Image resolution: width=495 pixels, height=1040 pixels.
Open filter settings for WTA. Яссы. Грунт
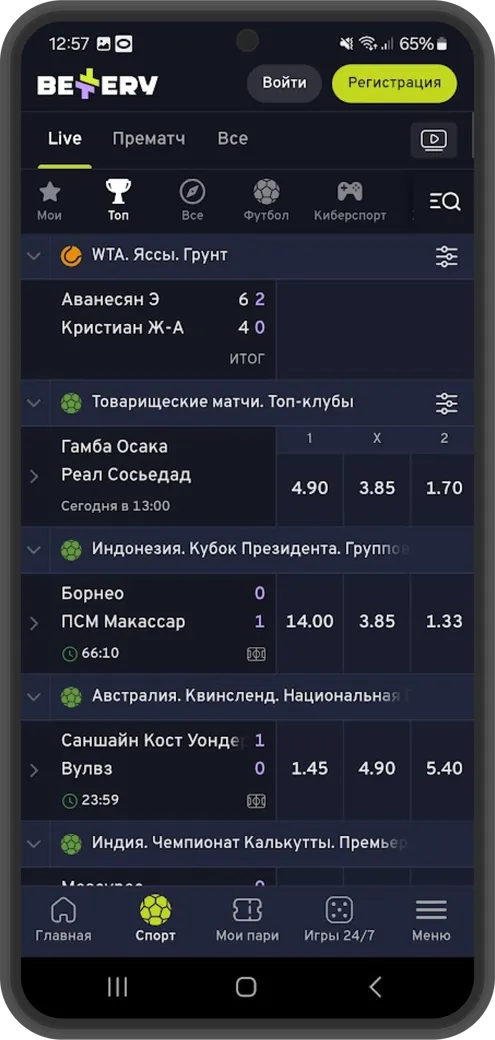[x=447, y=255]
